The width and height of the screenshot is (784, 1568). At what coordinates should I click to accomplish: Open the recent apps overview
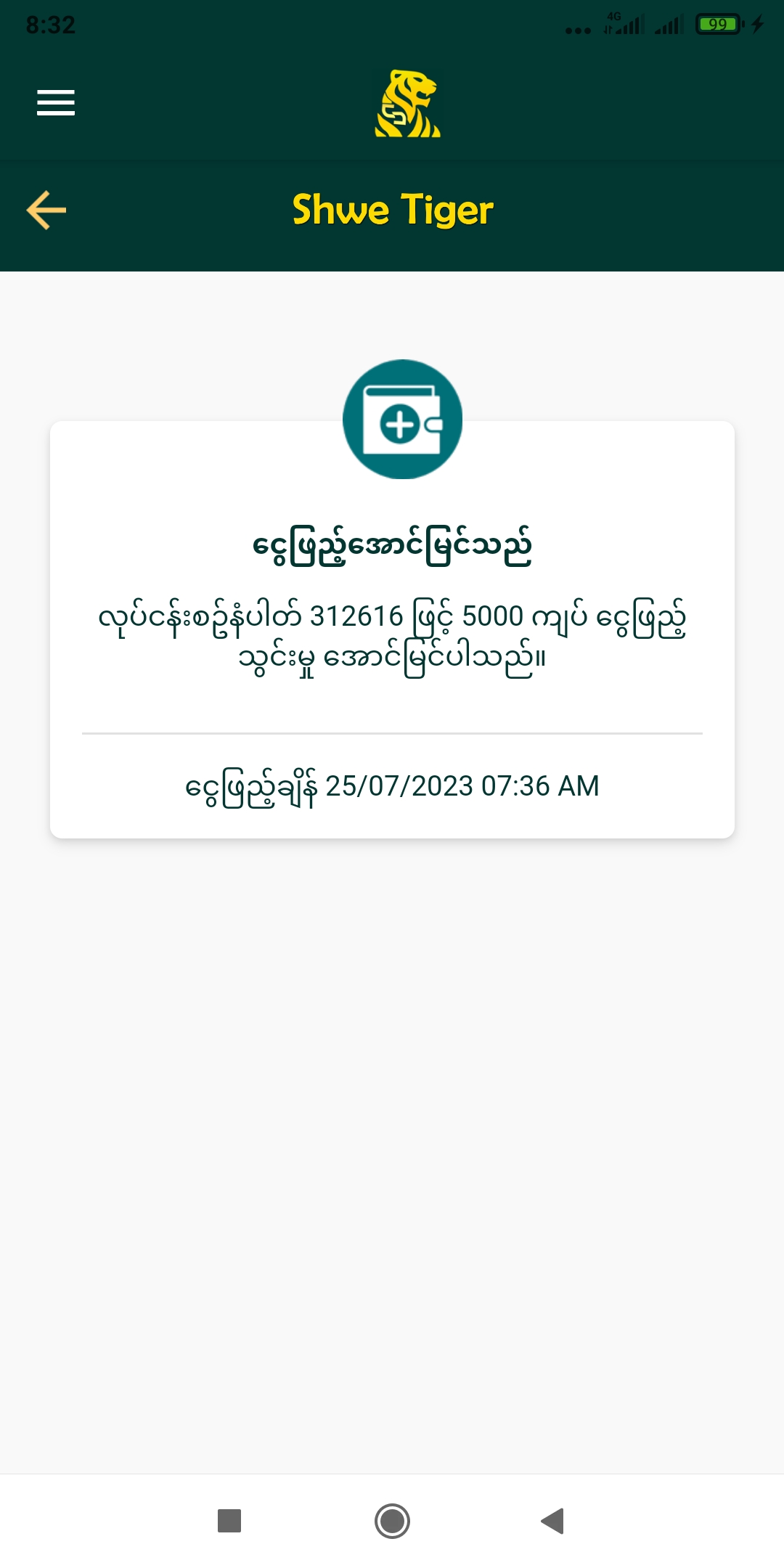click(229, 1521)
